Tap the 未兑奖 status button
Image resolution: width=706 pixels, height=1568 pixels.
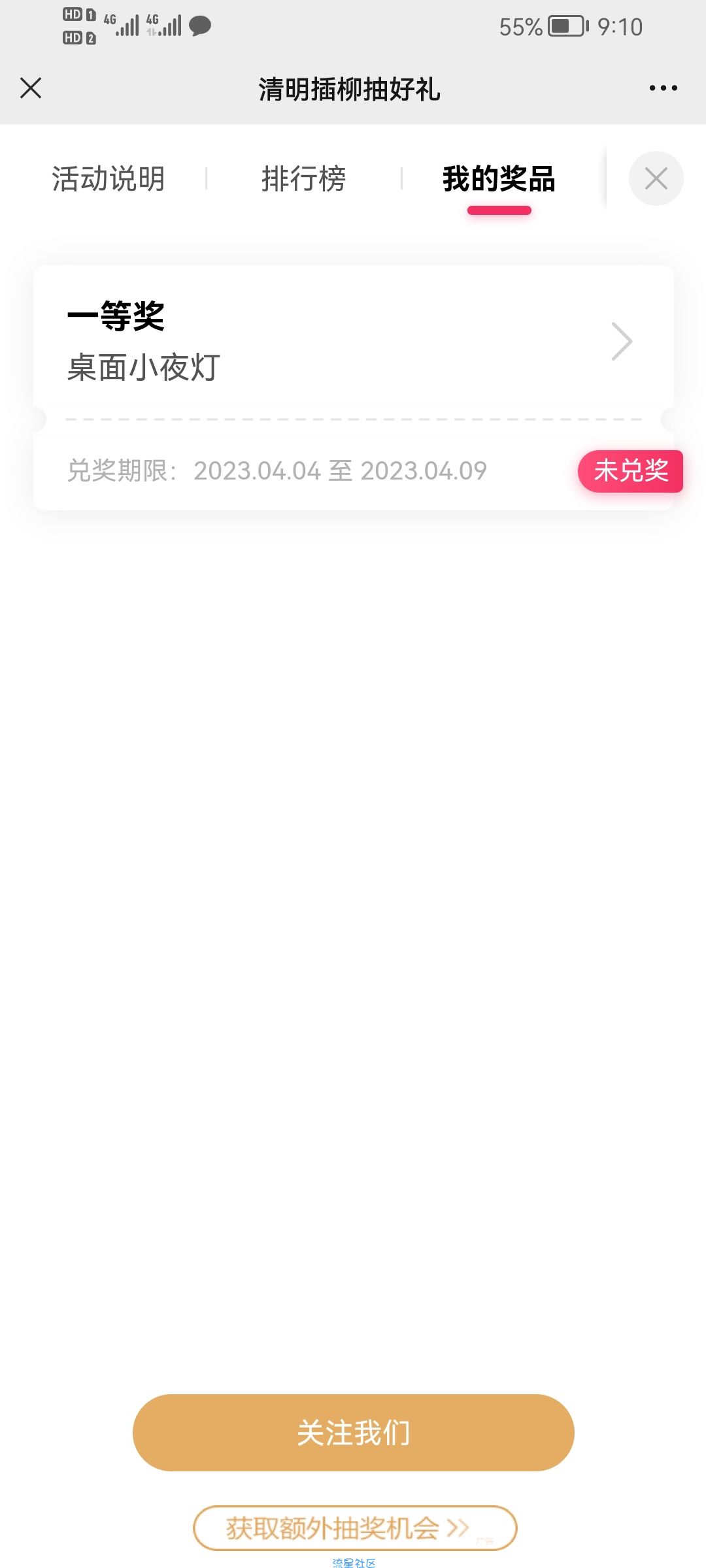point(630,471)
